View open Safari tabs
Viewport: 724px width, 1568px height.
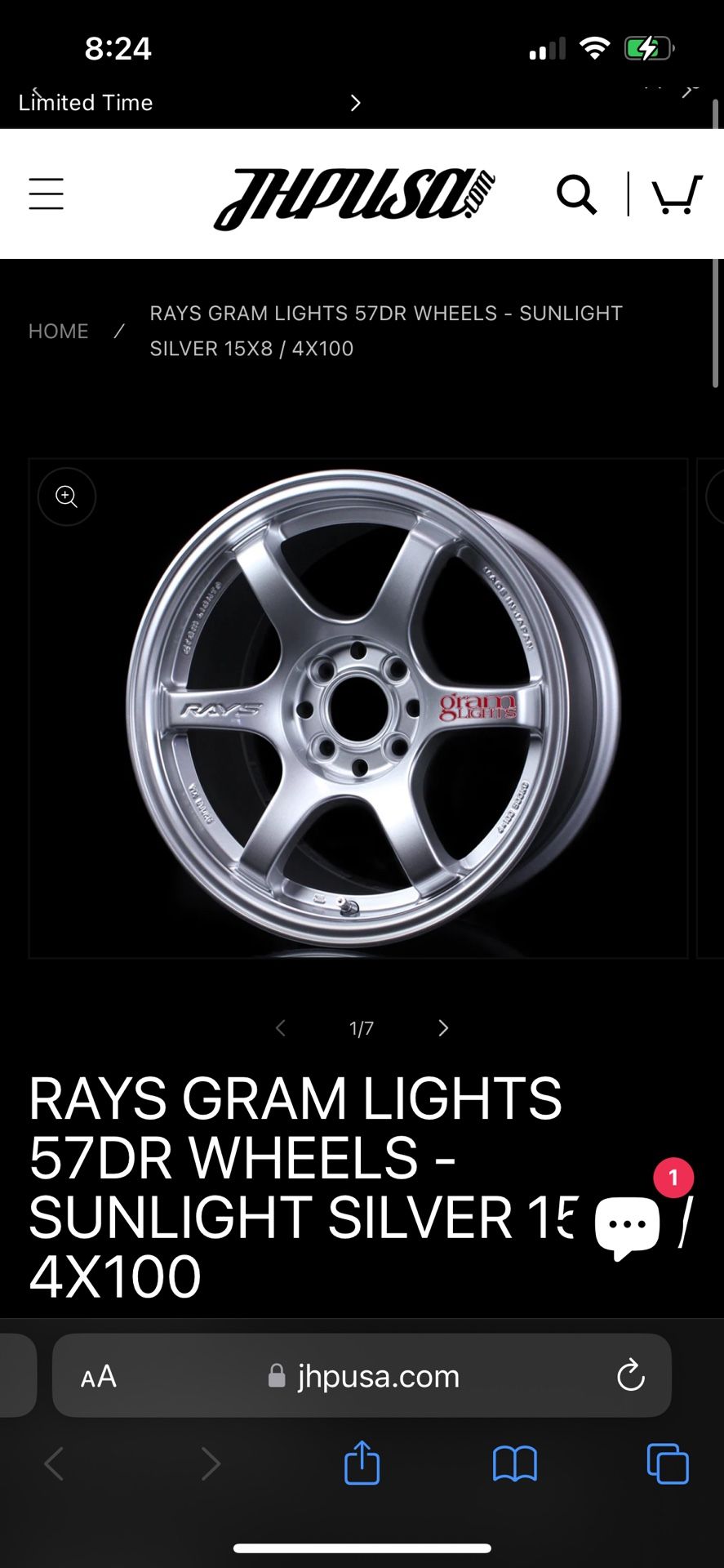click(x=667, y=1463)
